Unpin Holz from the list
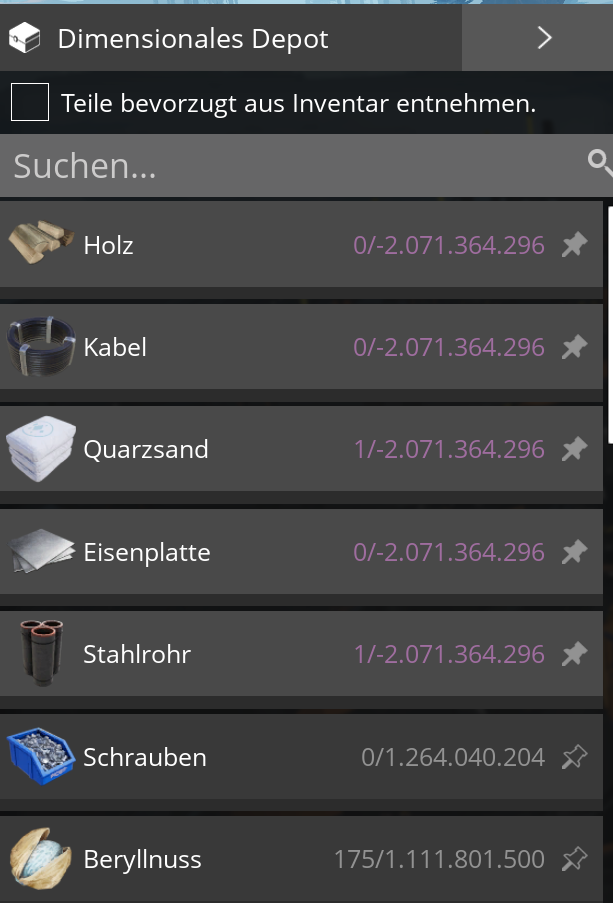The width and height of the screenshot is (613, 903). [574, 245]
